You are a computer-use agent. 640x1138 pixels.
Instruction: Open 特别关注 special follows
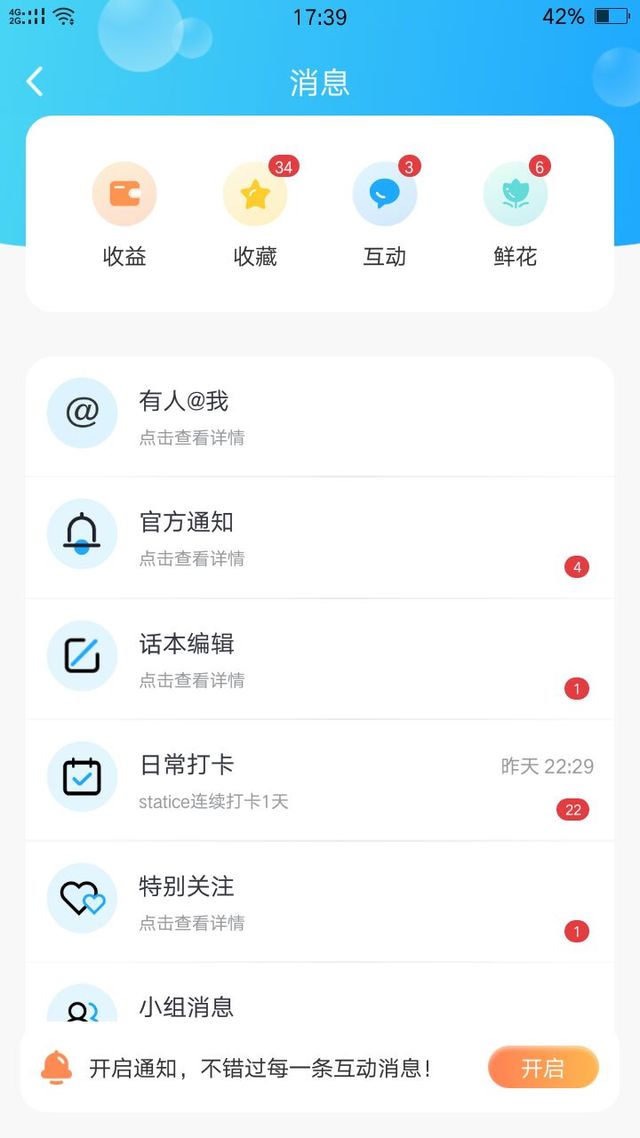click(320, 901)
